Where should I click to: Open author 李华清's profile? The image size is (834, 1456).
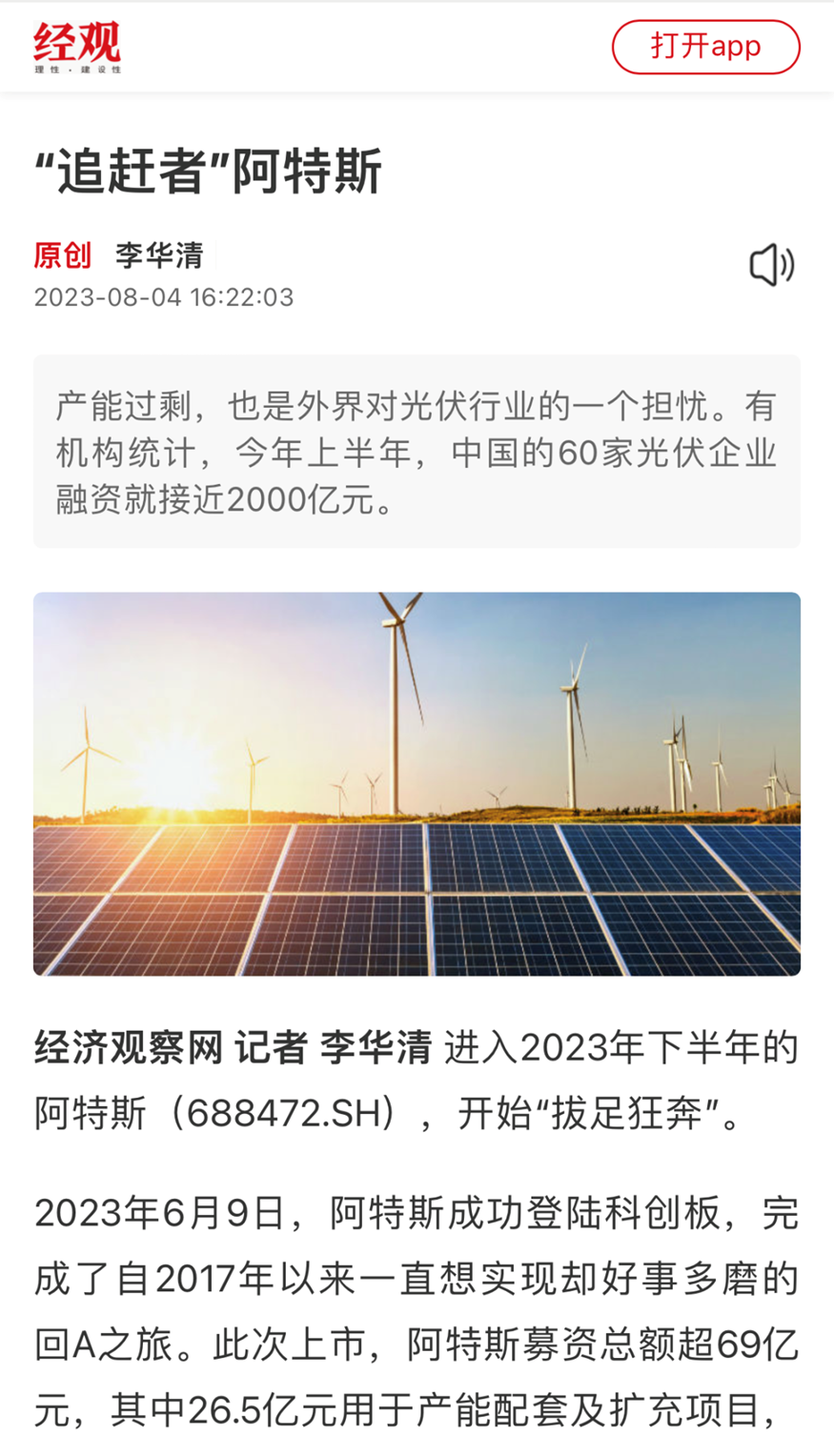click(x=159, y=255)
